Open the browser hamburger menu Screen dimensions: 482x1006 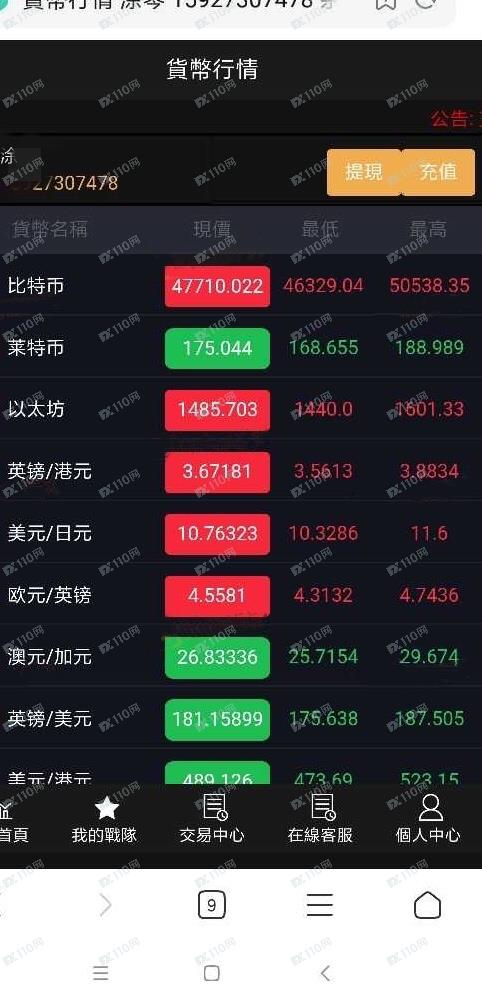pyautogui.click(x=320, y=905)
